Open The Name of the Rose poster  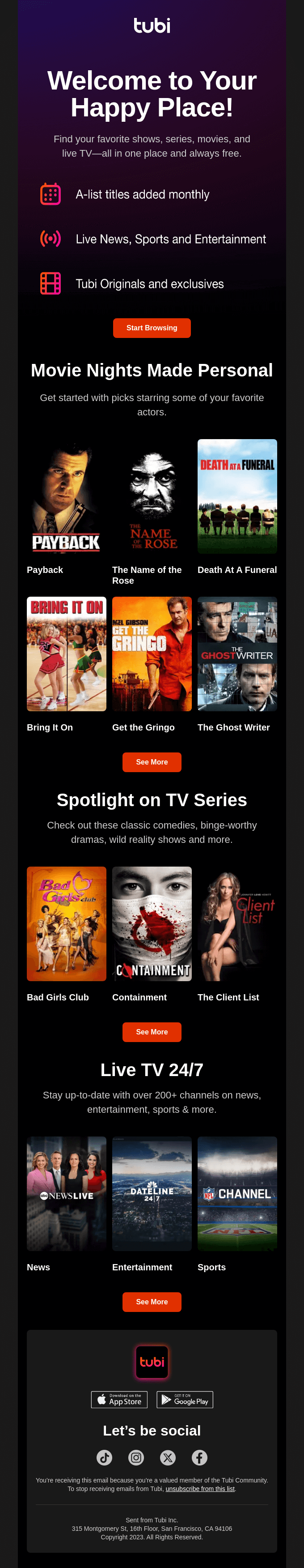152,496
